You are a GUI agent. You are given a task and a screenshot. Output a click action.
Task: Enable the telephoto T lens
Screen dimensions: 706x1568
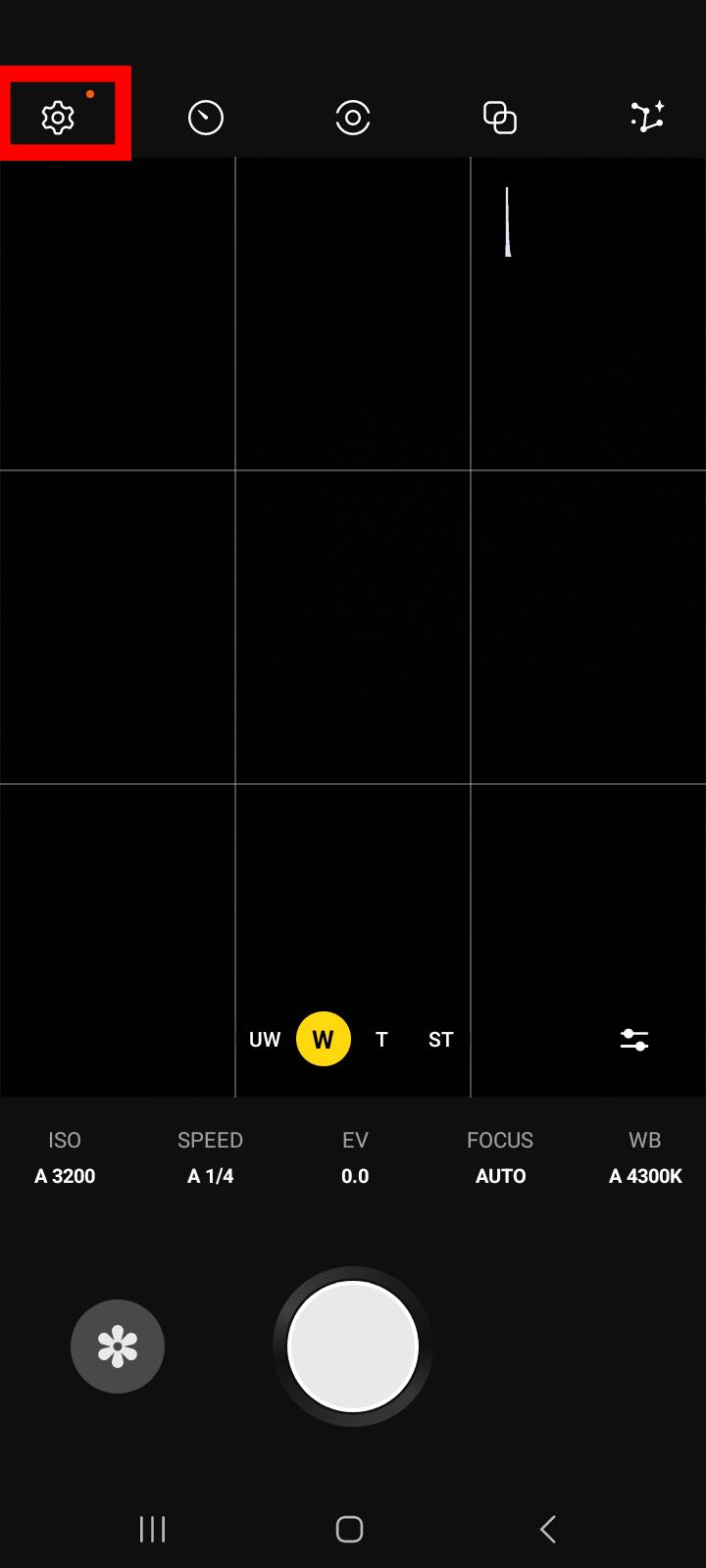(381, 1040)
